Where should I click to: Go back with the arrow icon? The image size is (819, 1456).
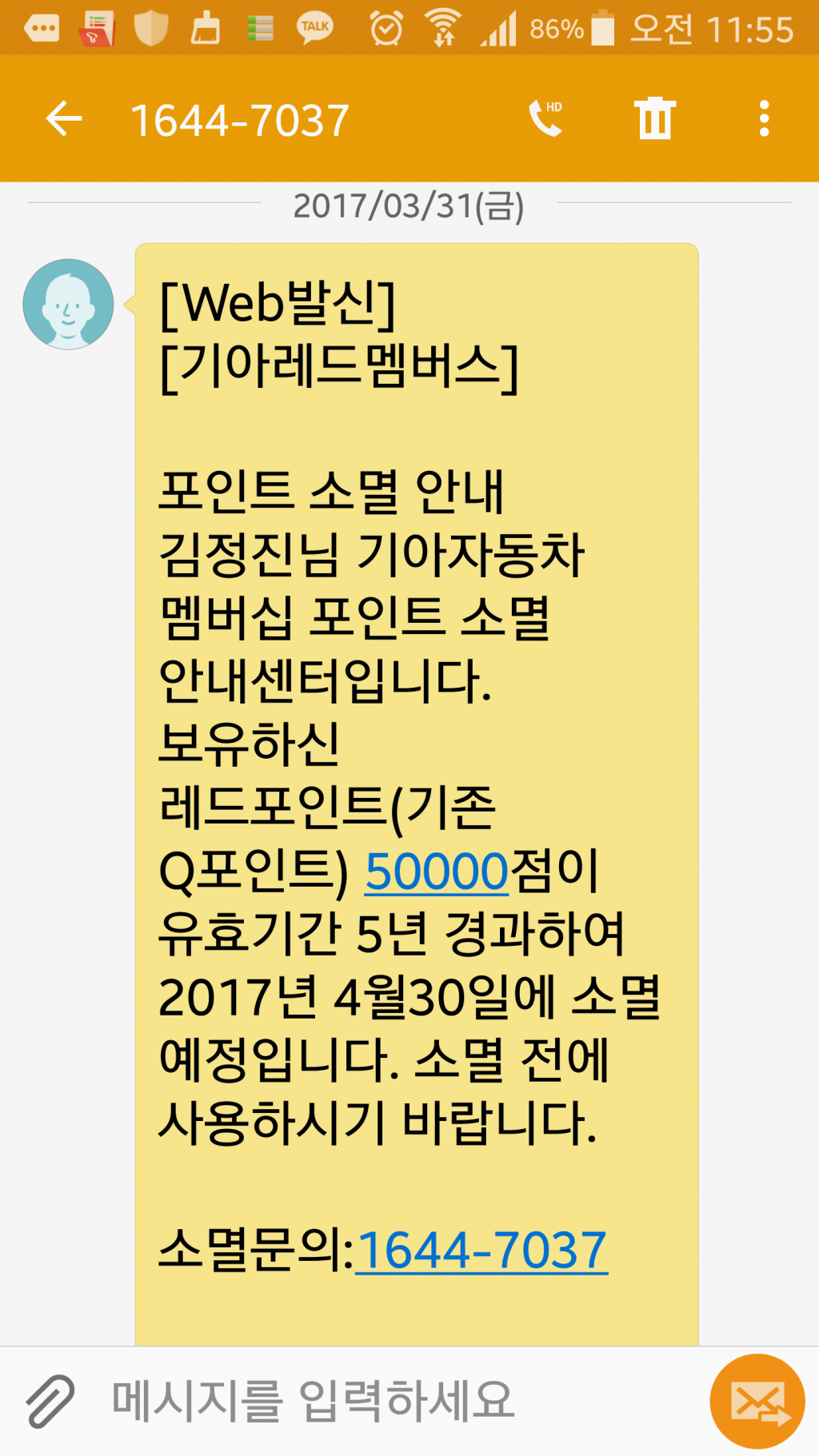tap(64, 119)
